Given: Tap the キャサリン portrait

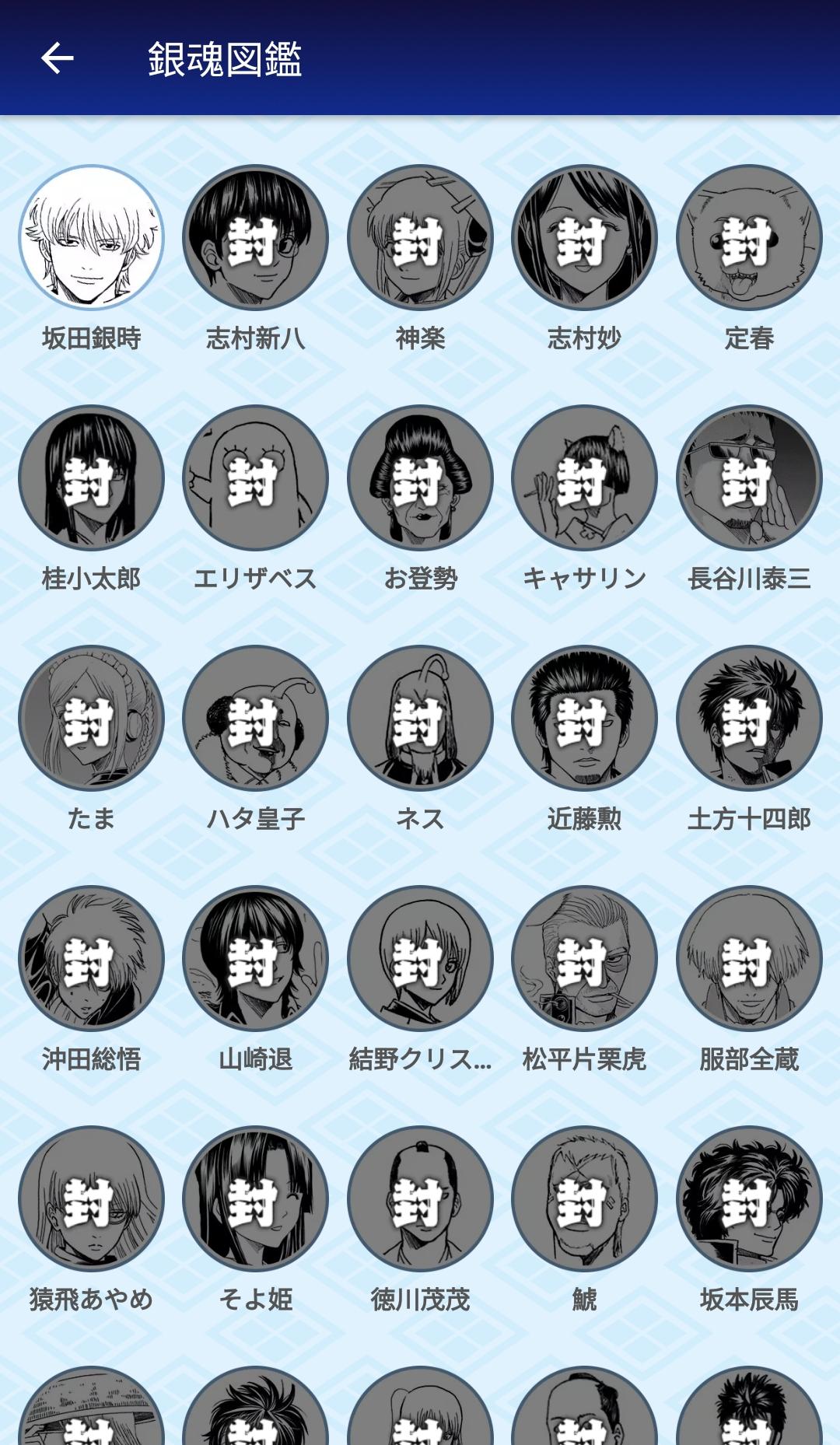Looking at the screenshot, I should [584, 478].
